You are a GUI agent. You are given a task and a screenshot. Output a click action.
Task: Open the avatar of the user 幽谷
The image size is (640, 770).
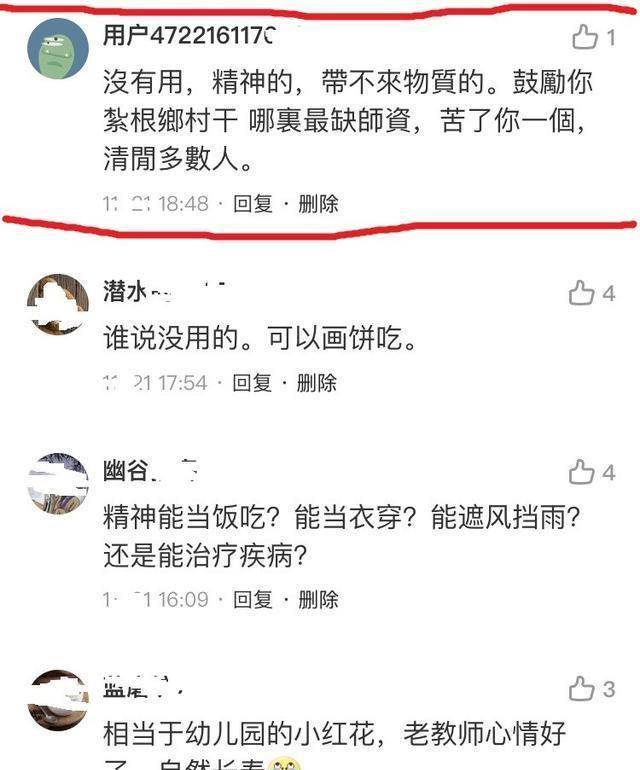click(x=57, y=484)
